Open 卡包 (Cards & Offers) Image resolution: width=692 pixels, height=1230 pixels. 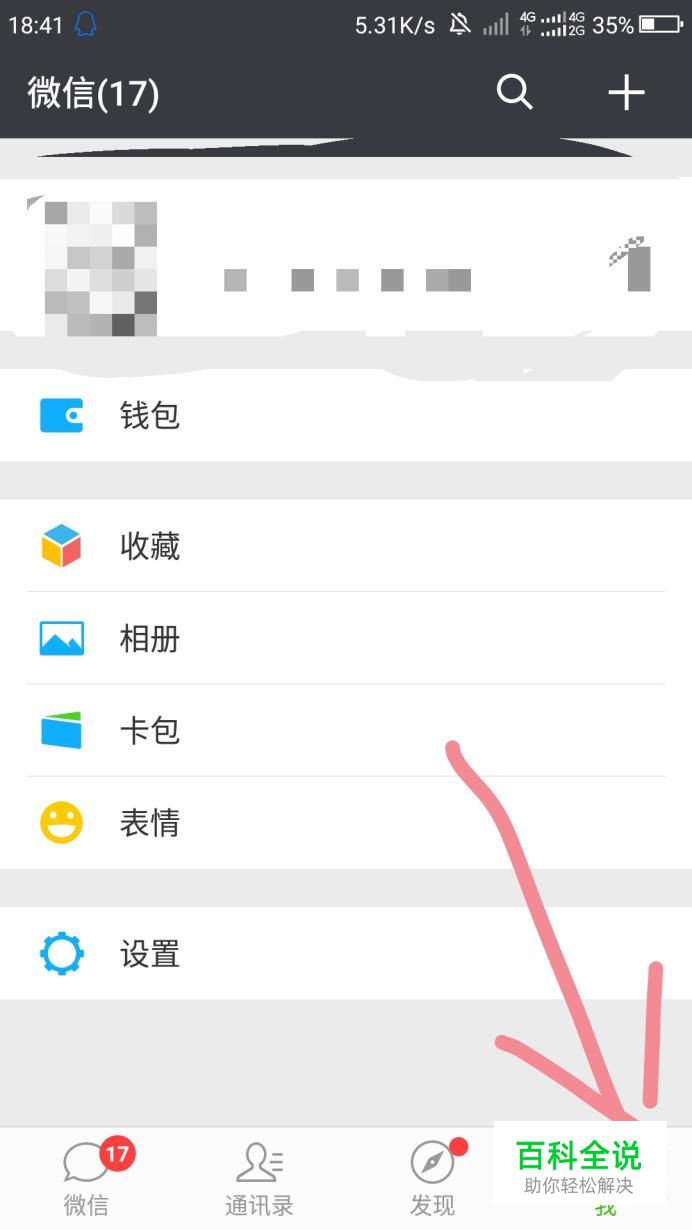click(x=345, y=730)
